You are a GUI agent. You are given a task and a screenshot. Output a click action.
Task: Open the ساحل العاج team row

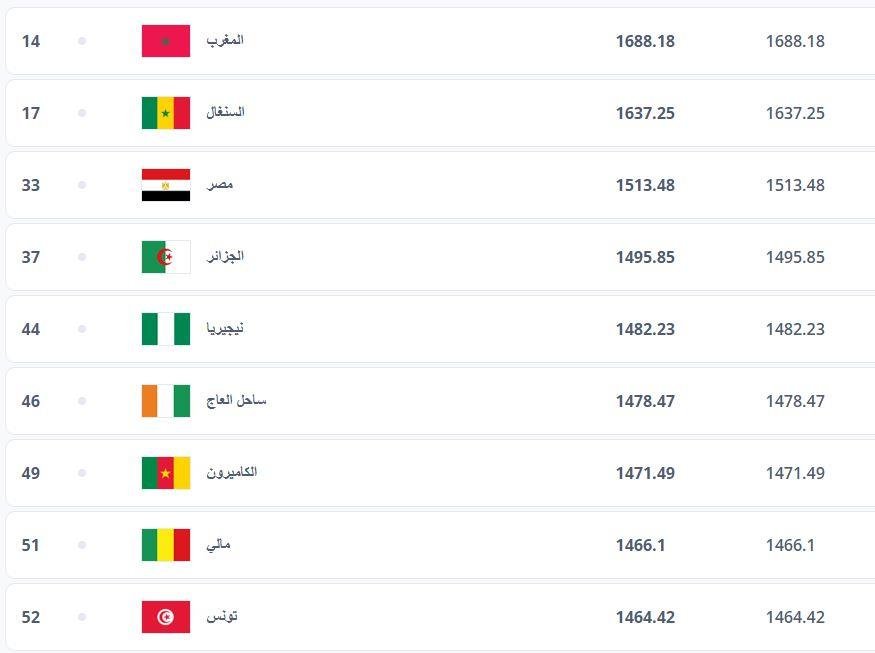[236, 401]
